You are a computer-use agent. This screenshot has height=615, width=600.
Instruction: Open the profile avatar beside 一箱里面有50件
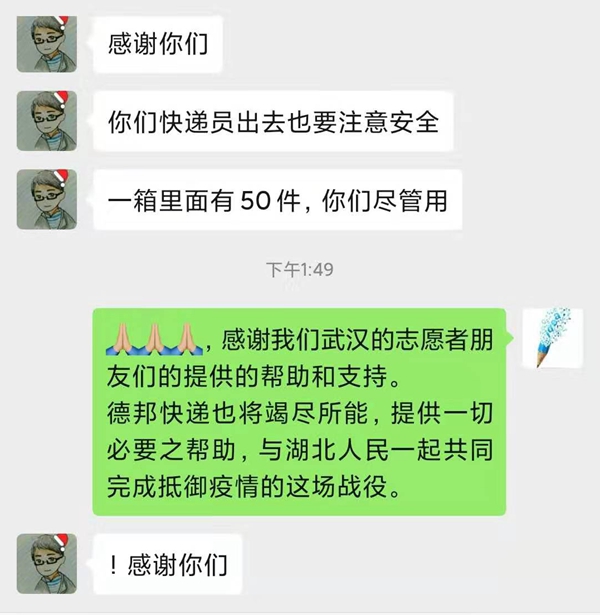46,198
